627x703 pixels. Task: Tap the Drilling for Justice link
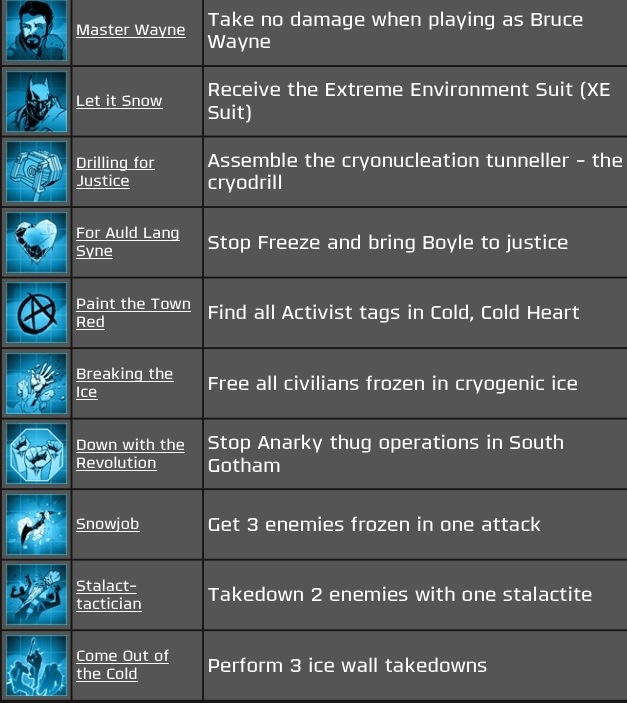[115, 163]
